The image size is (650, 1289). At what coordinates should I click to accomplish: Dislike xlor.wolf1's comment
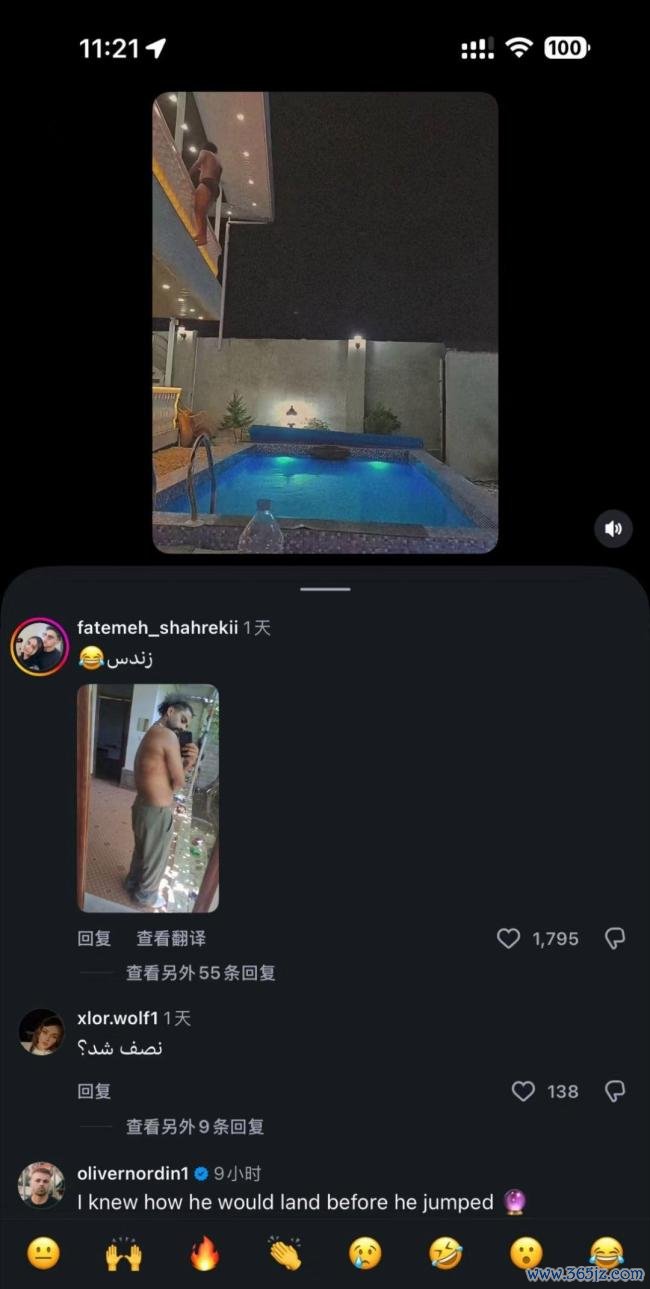pyautogui.click(x=616, y=1091)
